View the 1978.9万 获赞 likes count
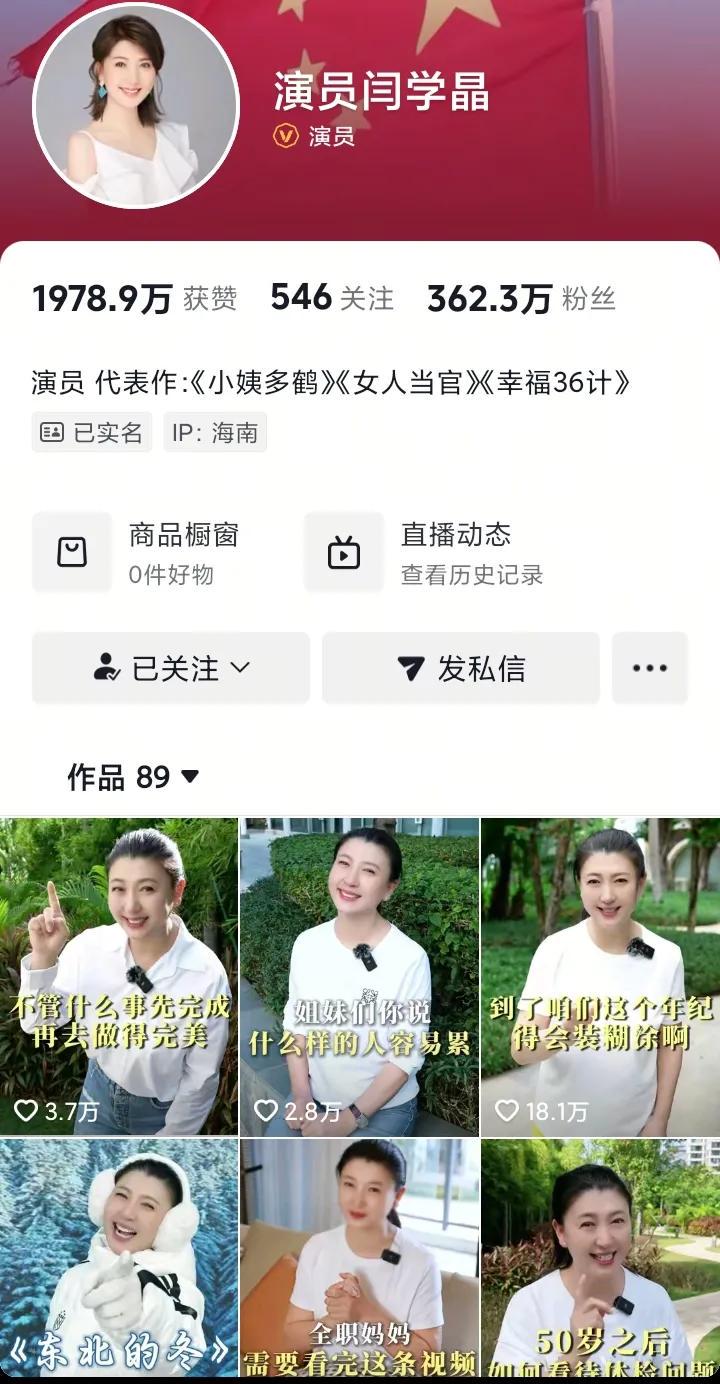The height and width of the screenshot is (1384, 720). coord(134,298)
